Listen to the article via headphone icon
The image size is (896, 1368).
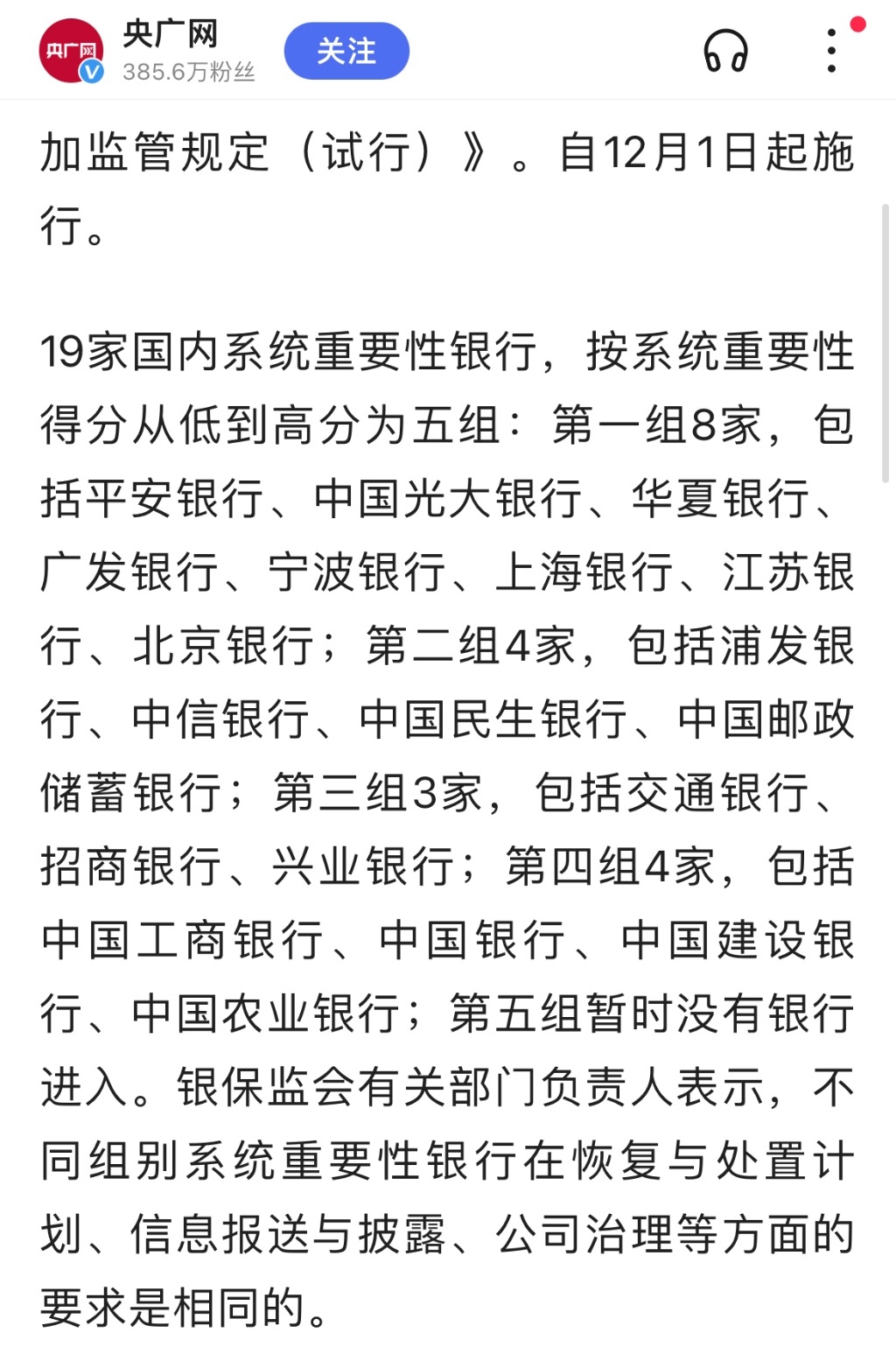(x=725, y=51)
